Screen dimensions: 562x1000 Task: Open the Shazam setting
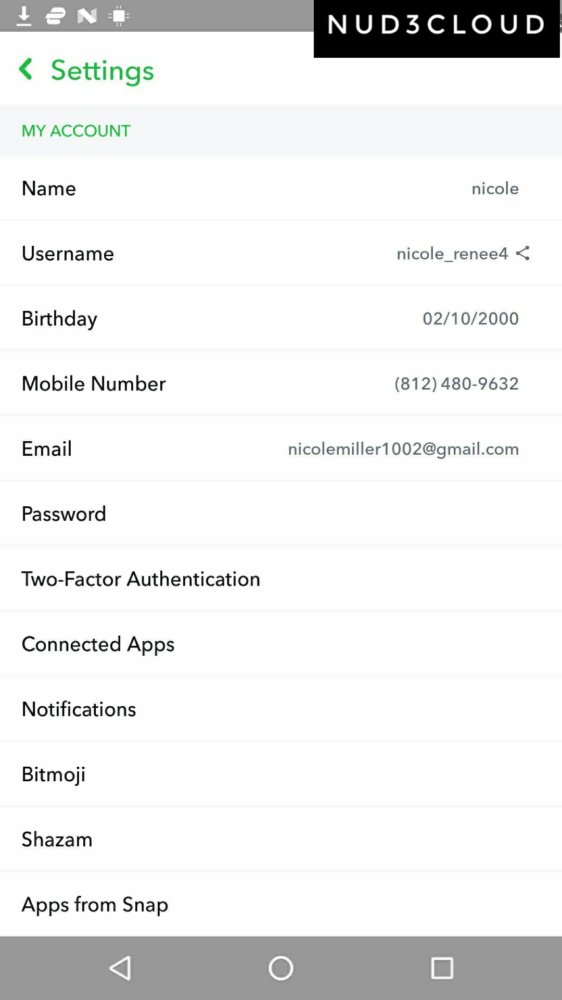click(281, 839)
